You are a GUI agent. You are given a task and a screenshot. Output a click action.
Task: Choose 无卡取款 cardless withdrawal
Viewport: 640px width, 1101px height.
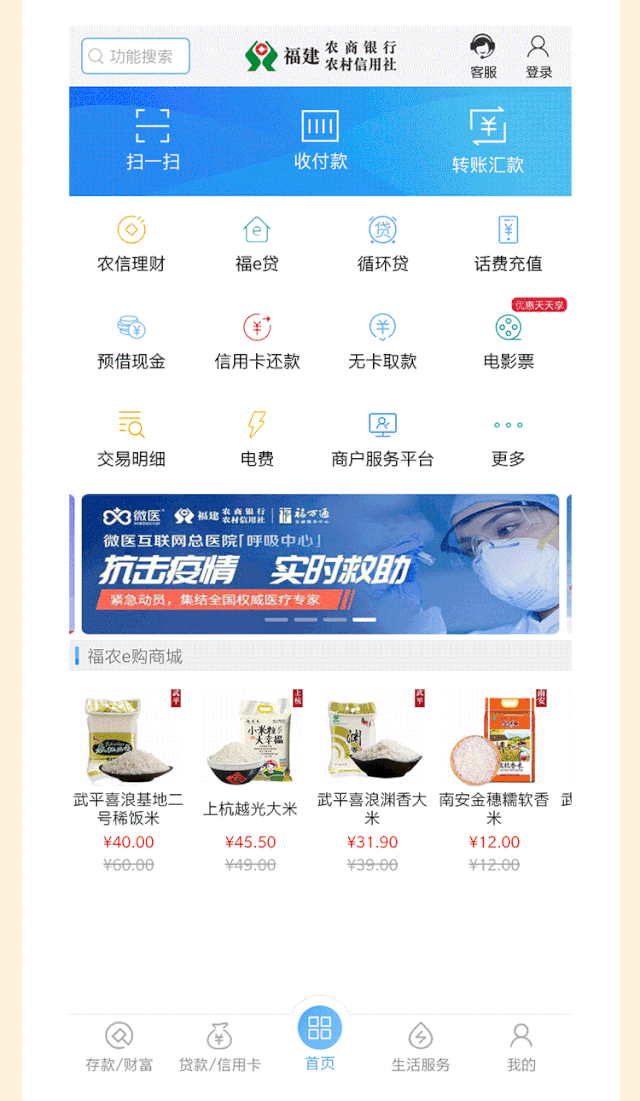[x=382, y=342]
